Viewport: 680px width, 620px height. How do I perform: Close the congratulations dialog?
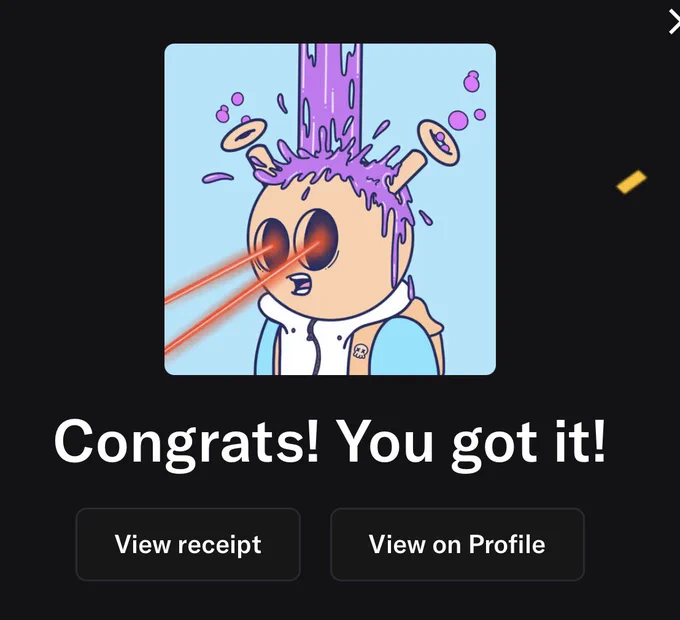[674, 22]
